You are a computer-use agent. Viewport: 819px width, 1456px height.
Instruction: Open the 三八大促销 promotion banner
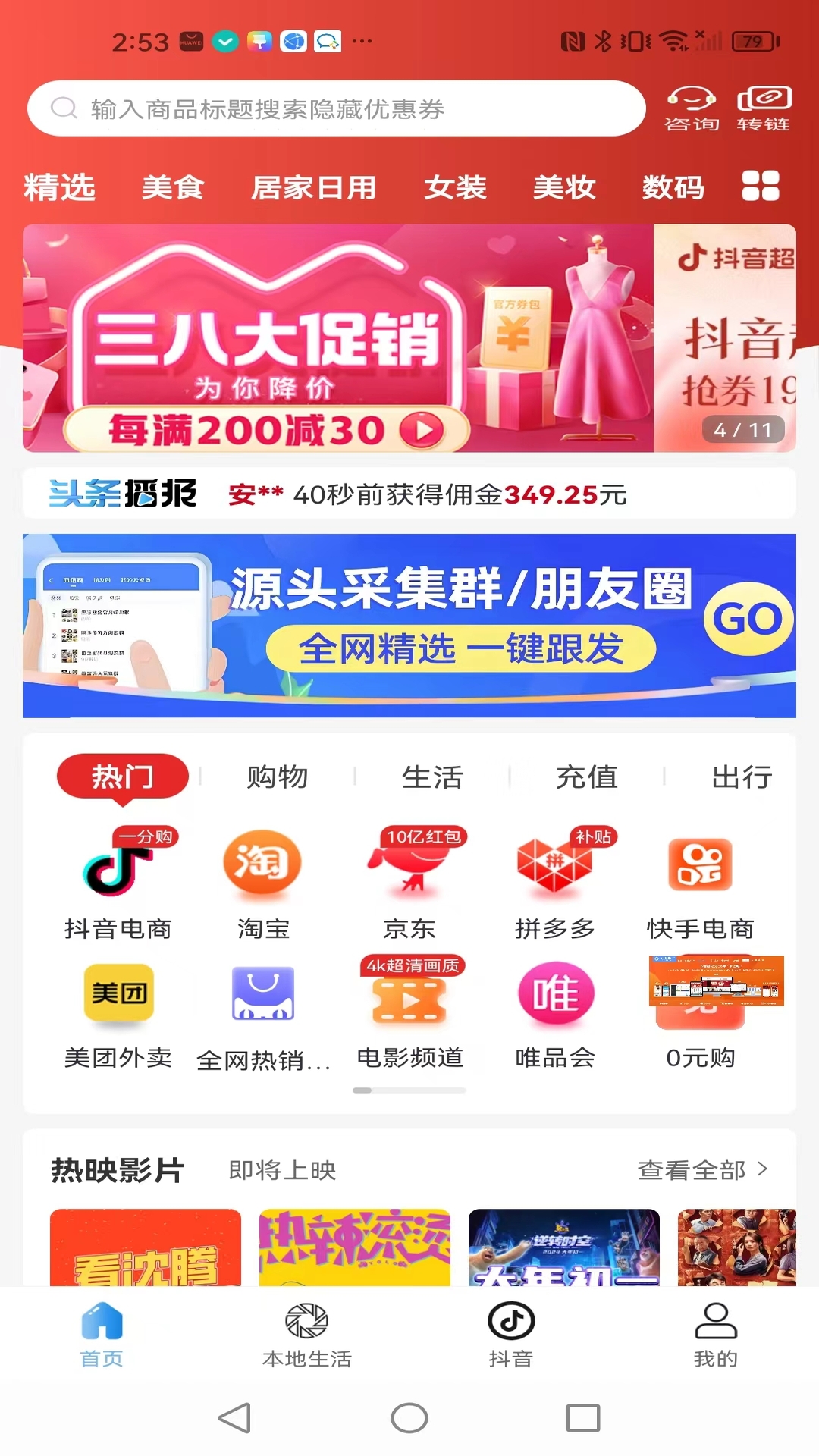coord(337,338)
